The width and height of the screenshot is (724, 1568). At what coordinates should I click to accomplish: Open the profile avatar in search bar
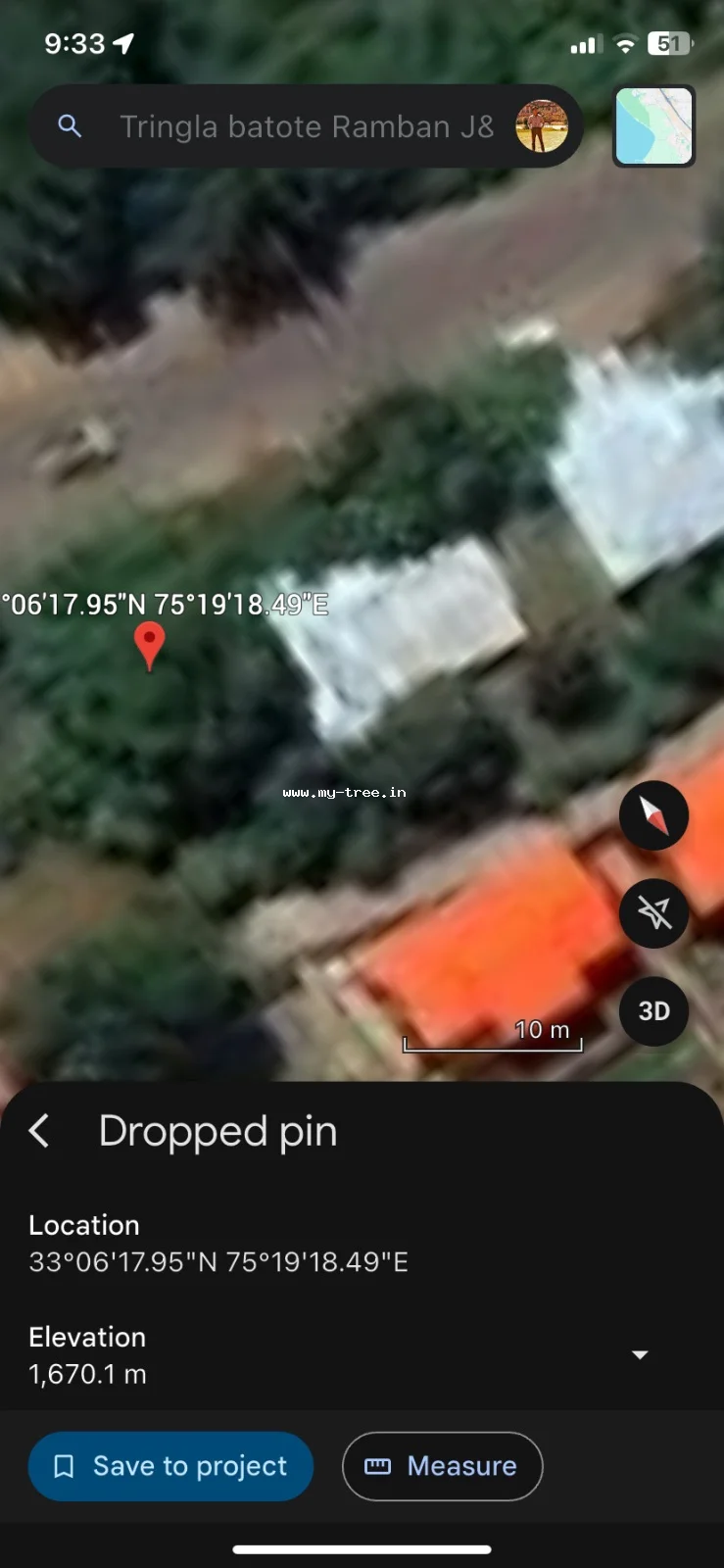pos(542,126)
